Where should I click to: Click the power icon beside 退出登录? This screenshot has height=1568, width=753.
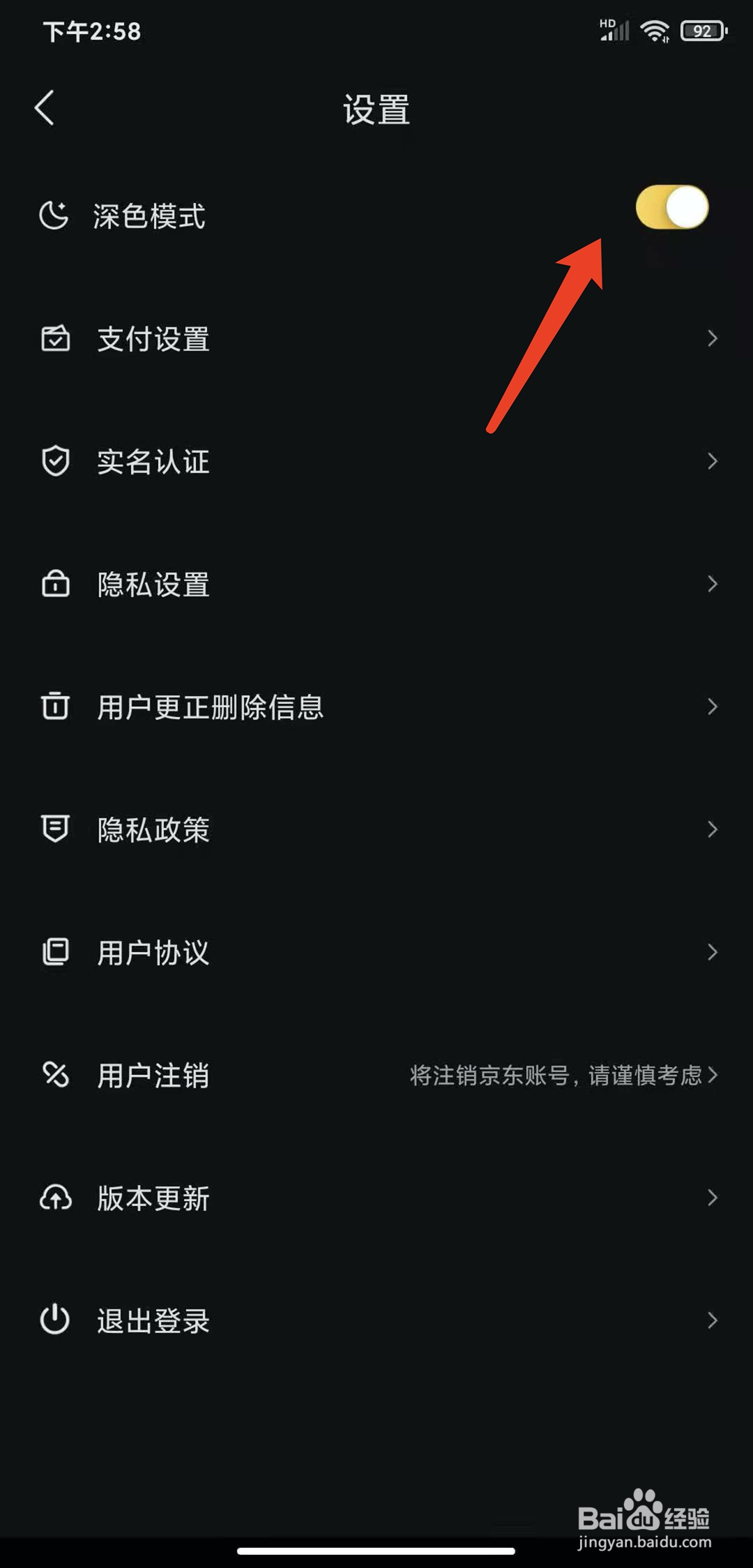(x=54, y=1320)
